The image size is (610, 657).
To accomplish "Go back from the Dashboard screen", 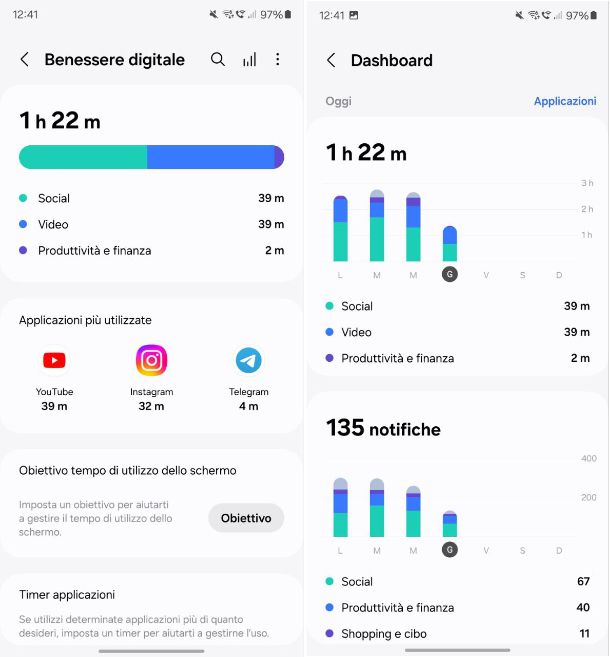I will click(331, 61).
